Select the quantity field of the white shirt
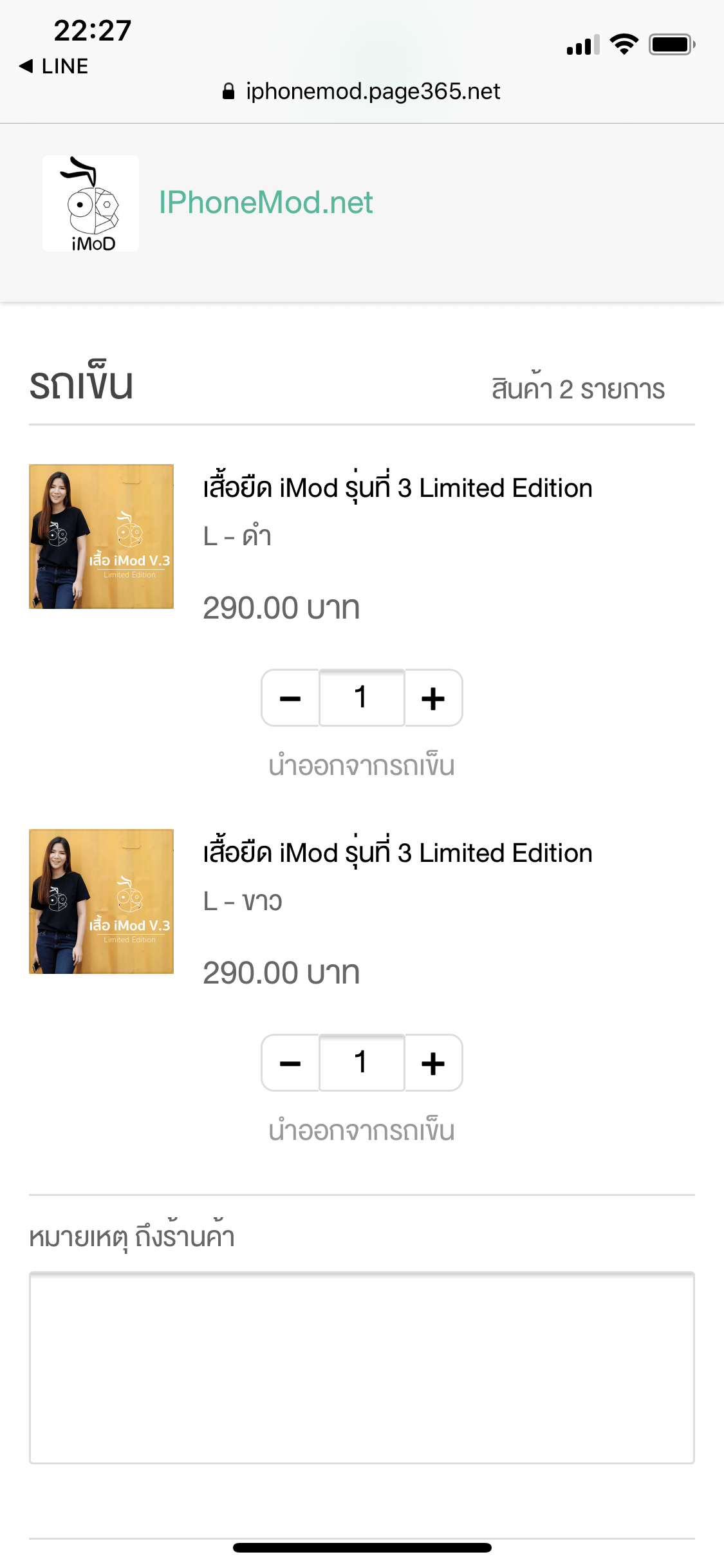The width and height of the screenshot is (724, 1568). 362,1063
